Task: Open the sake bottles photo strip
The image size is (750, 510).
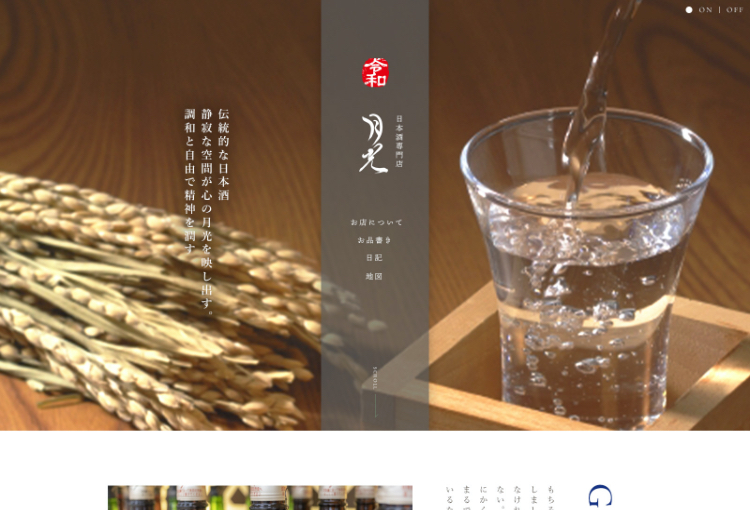Action: (x=260, y=497)
